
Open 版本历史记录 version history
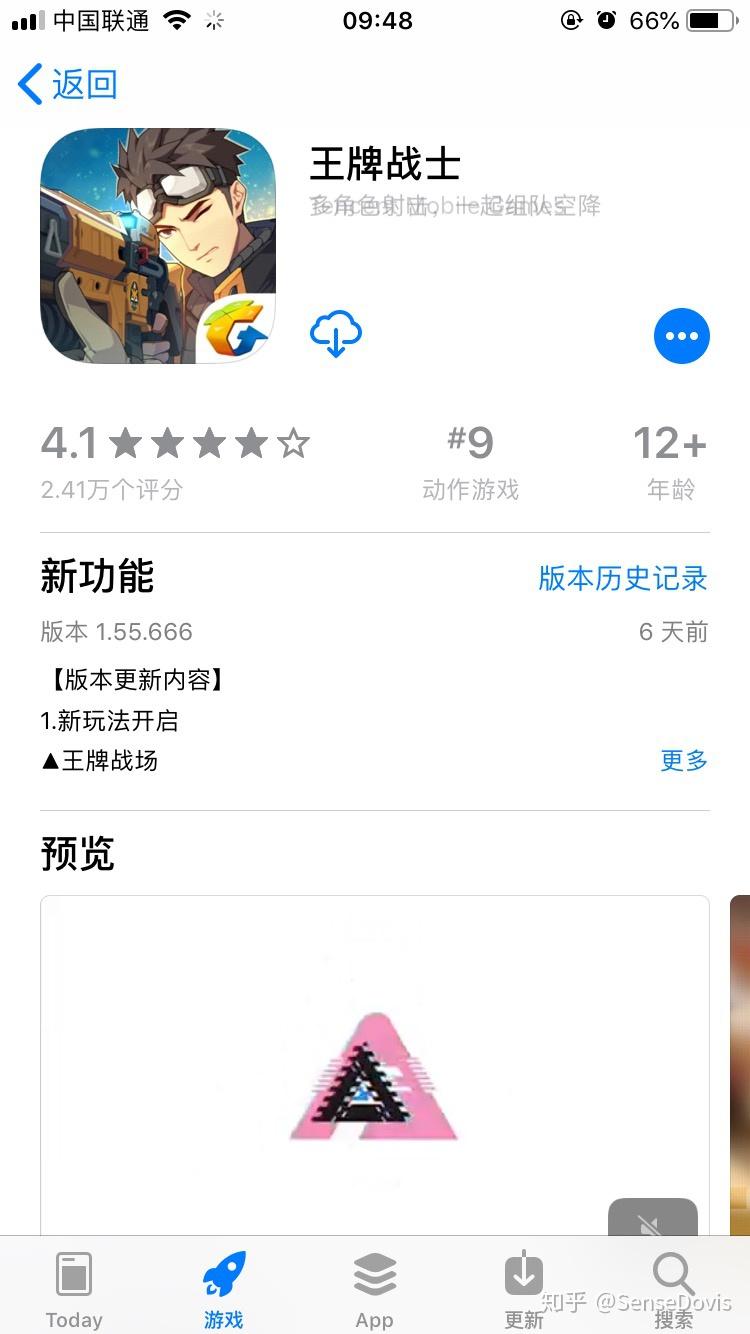[x=622, y=578]
